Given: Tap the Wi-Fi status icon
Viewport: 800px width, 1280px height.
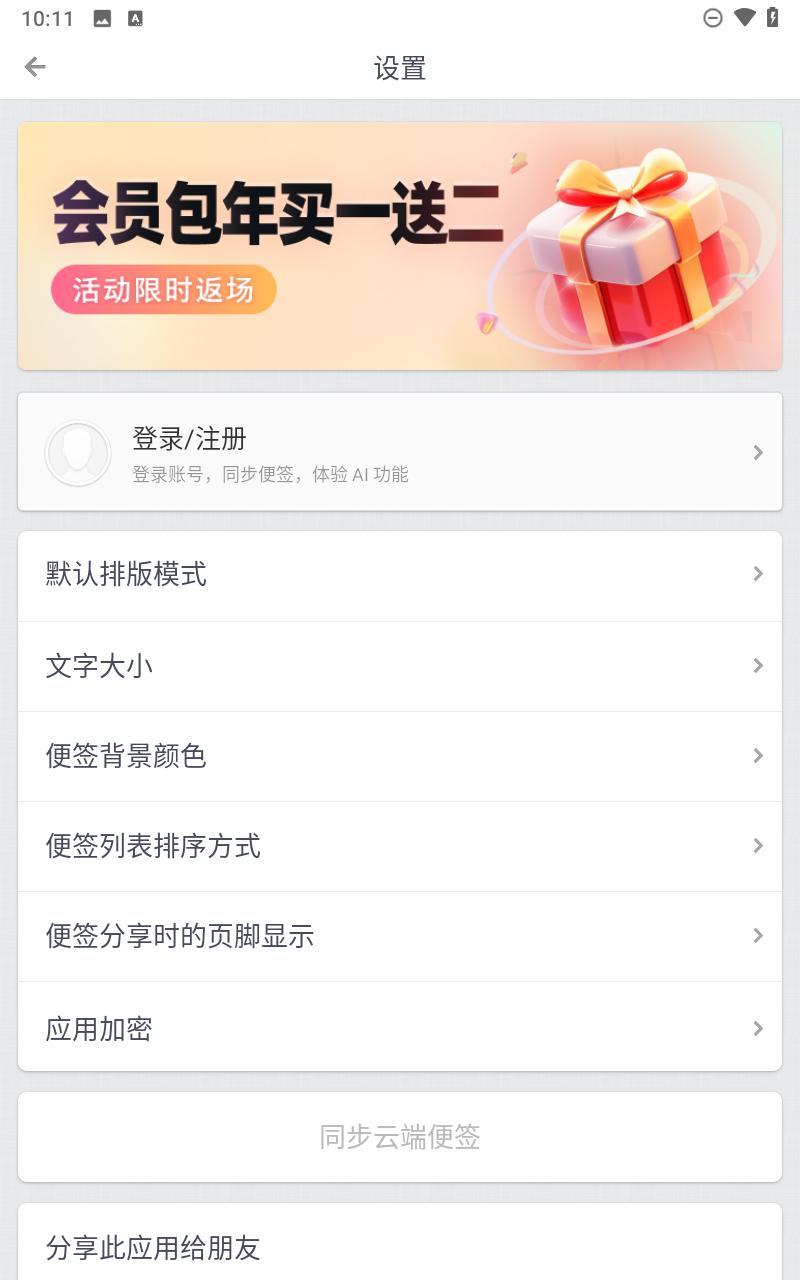Looking at the screenshot, I should 743,17.
